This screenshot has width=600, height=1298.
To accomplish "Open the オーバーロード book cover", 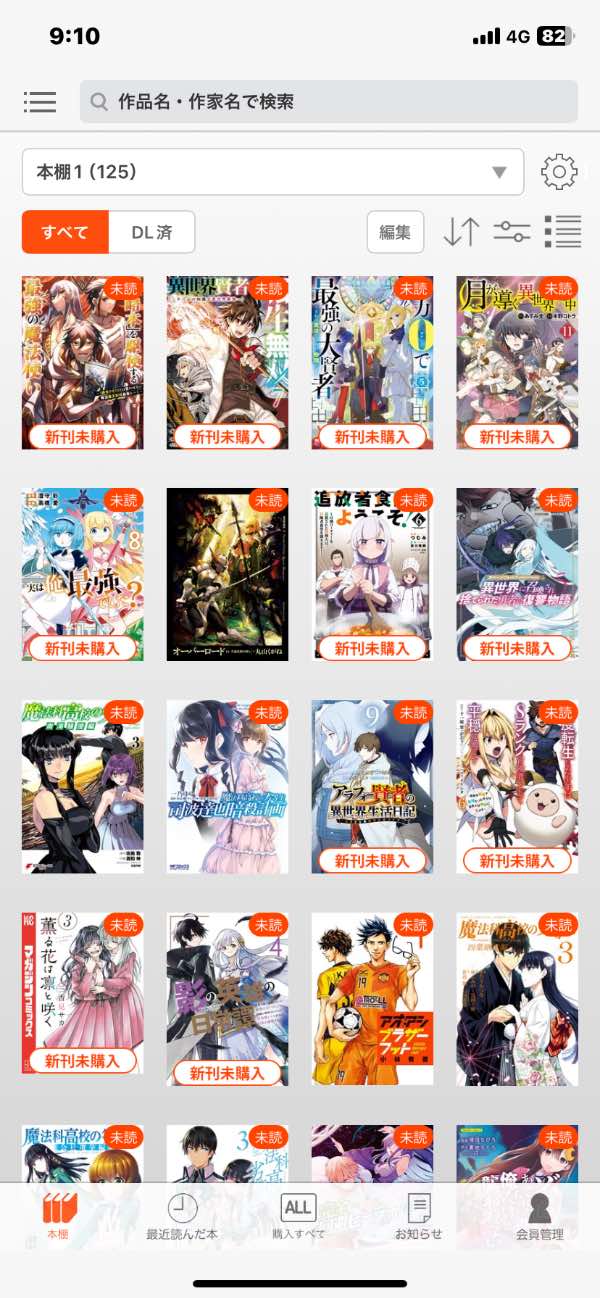I will coord(227,573).
